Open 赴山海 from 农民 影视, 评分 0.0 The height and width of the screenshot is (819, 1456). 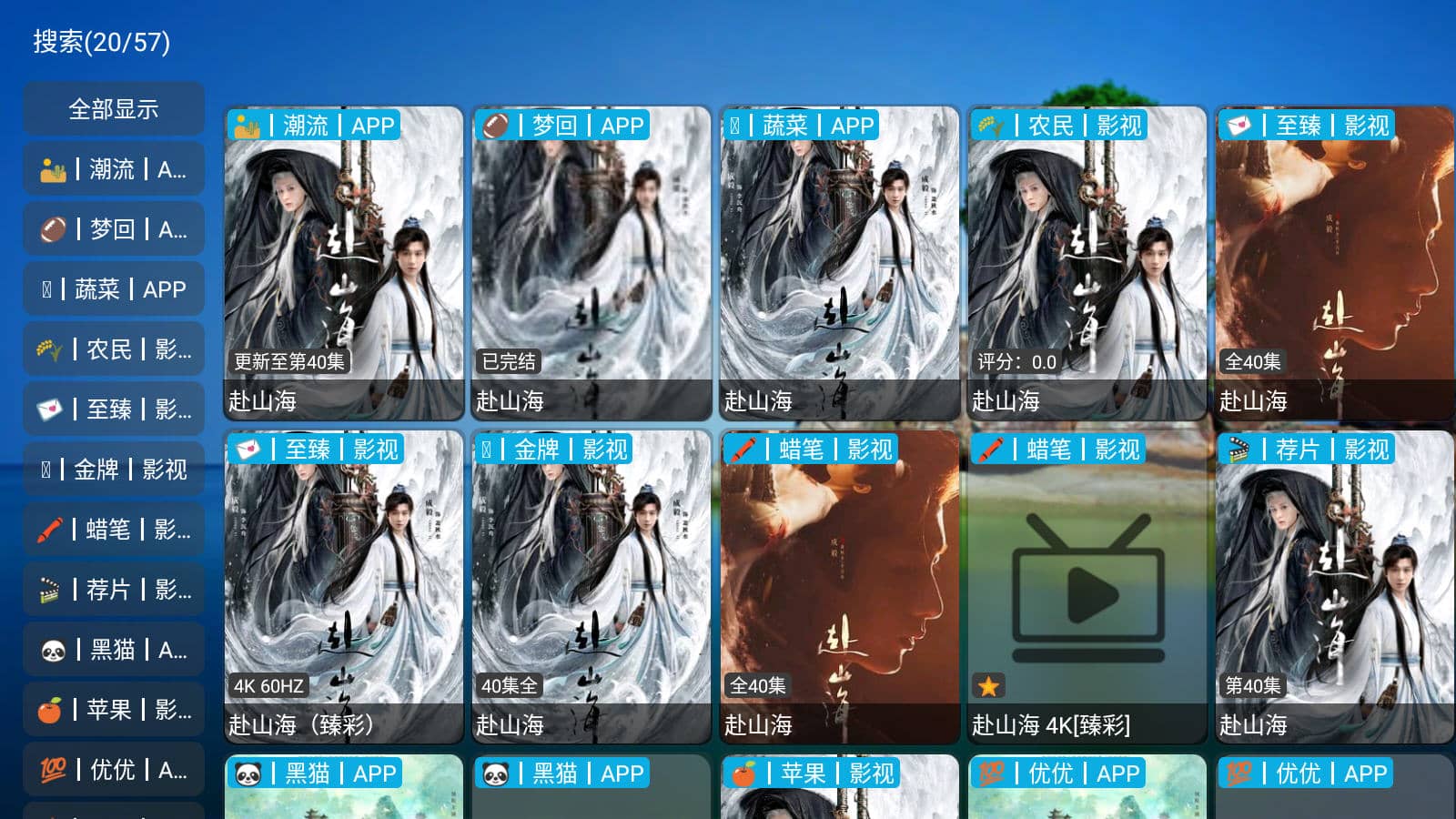click(1087, 264)
